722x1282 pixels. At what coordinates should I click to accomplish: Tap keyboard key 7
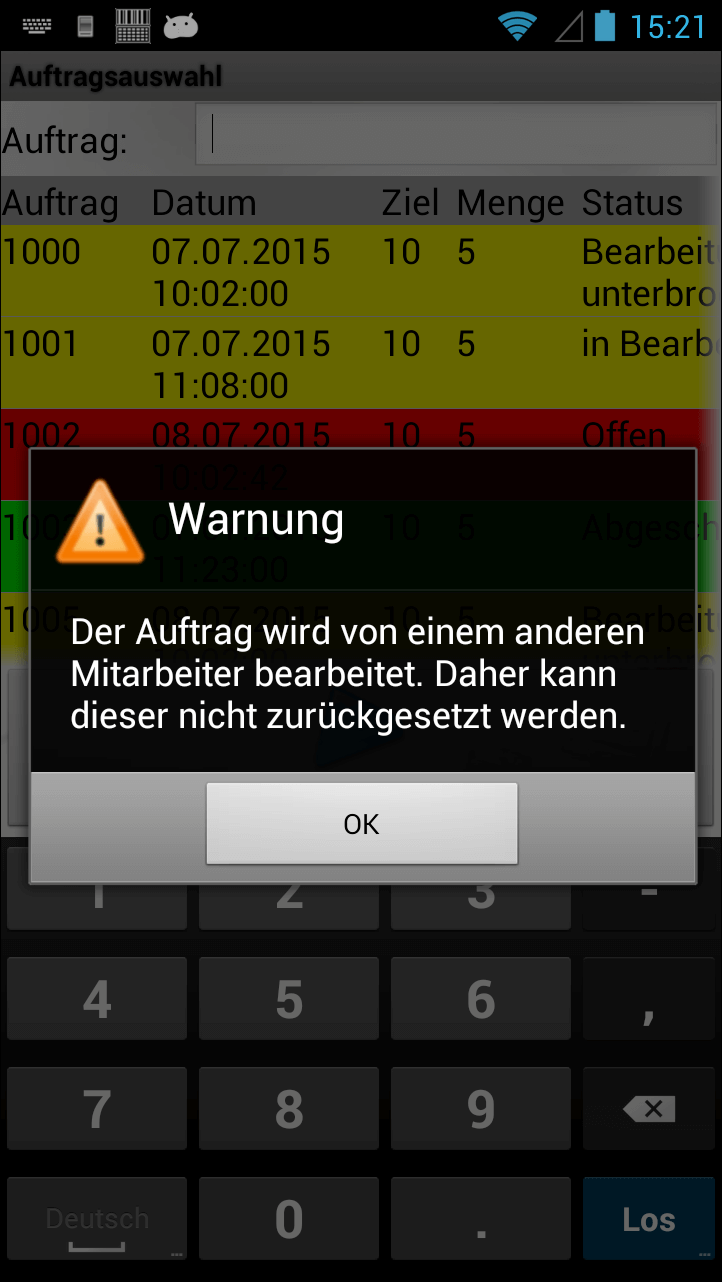click(x=97, y=1108)
